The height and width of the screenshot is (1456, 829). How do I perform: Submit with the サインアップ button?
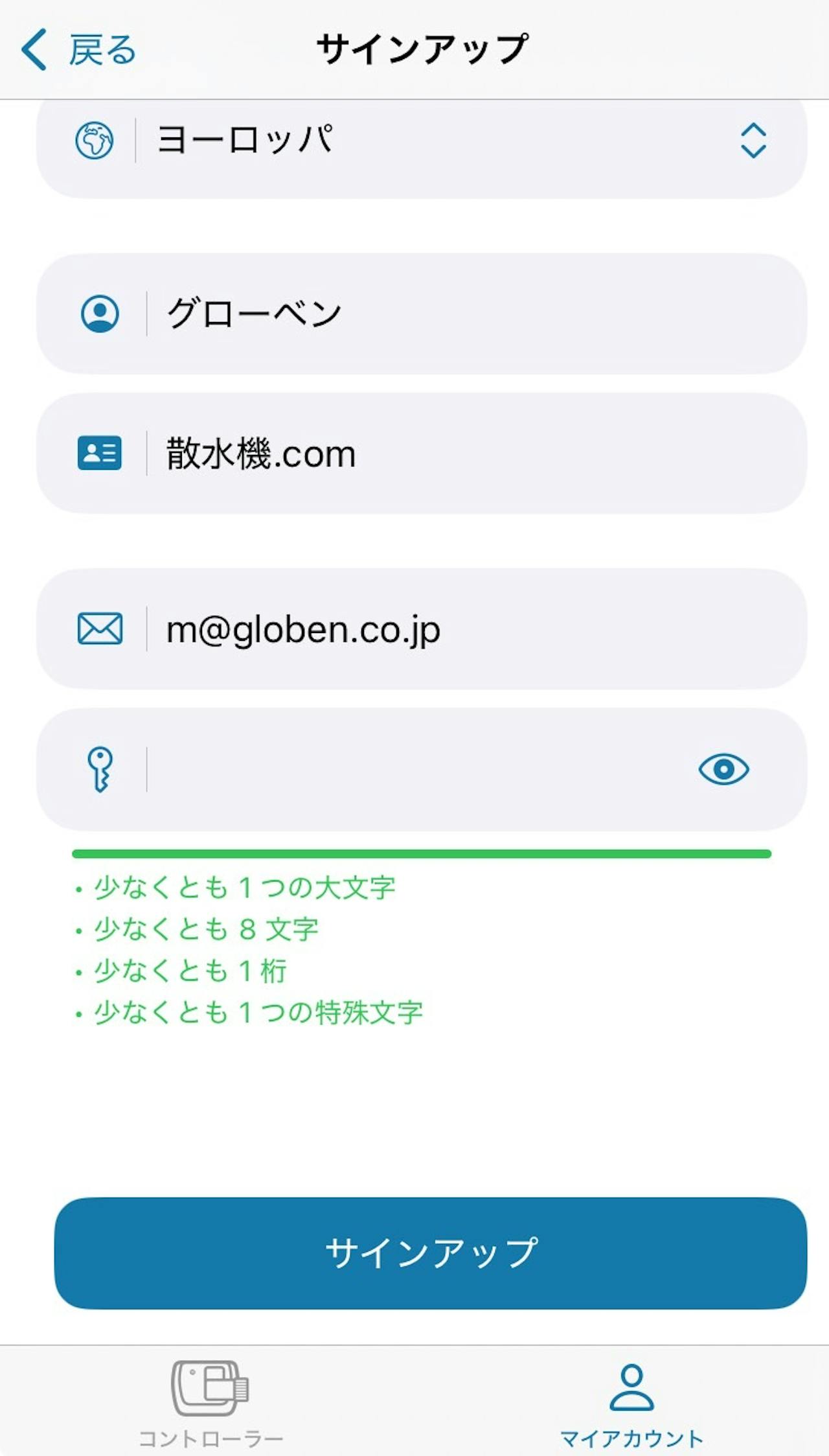[x=430, y=1253]
